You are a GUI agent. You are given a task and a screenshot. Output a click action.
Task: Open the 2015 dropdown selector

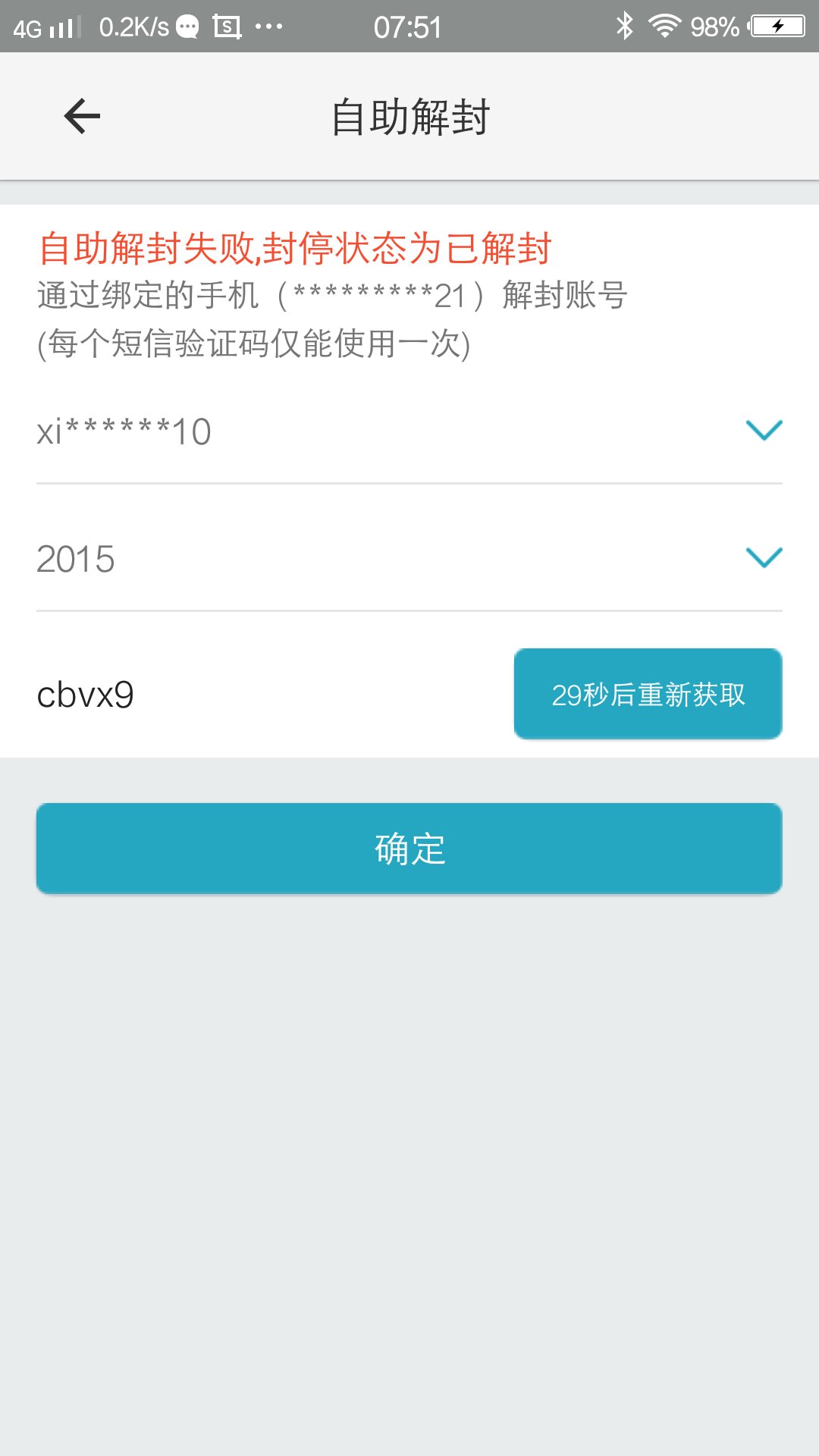pos(763,558)
